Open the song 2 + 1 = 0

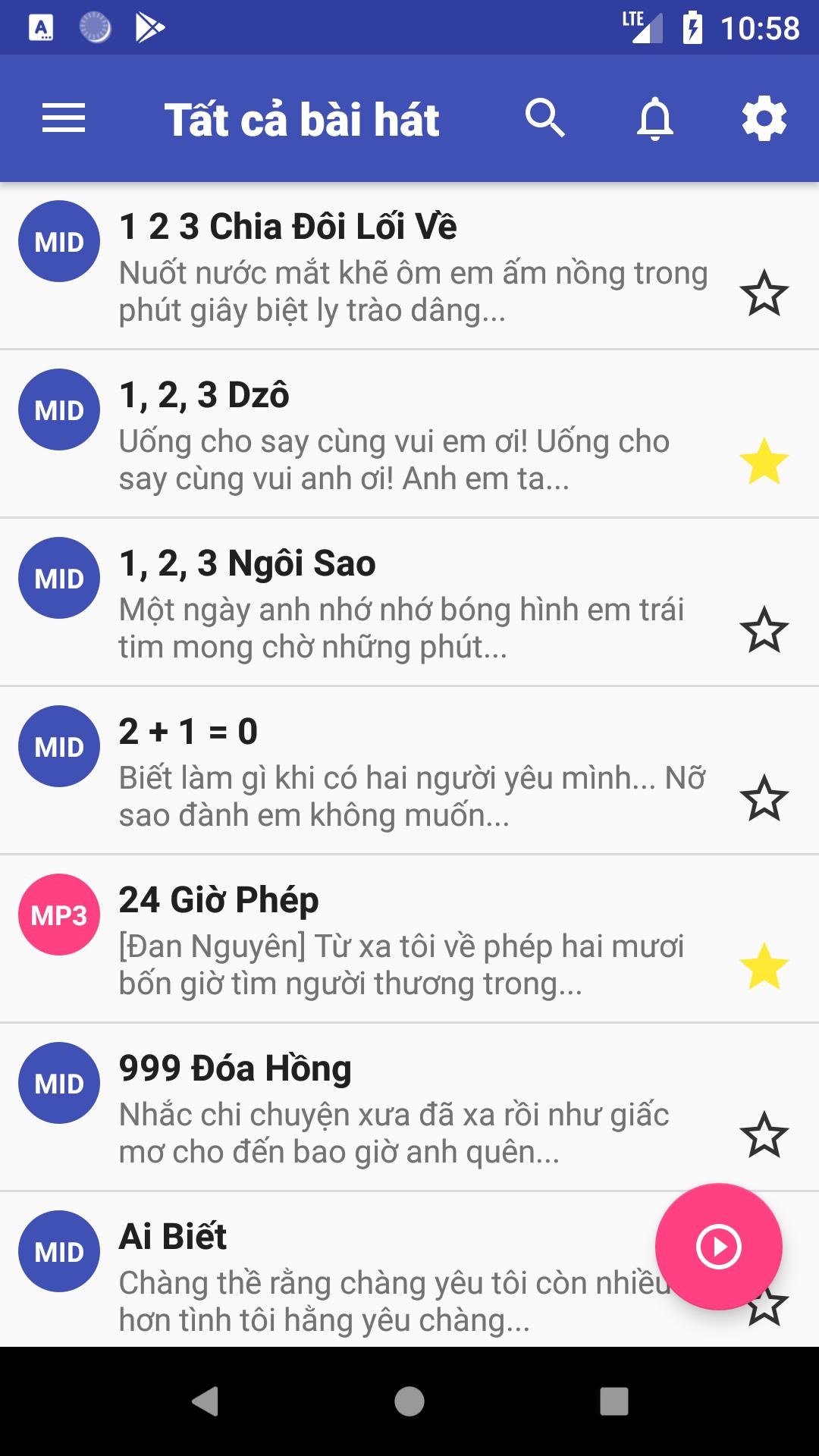379,766
